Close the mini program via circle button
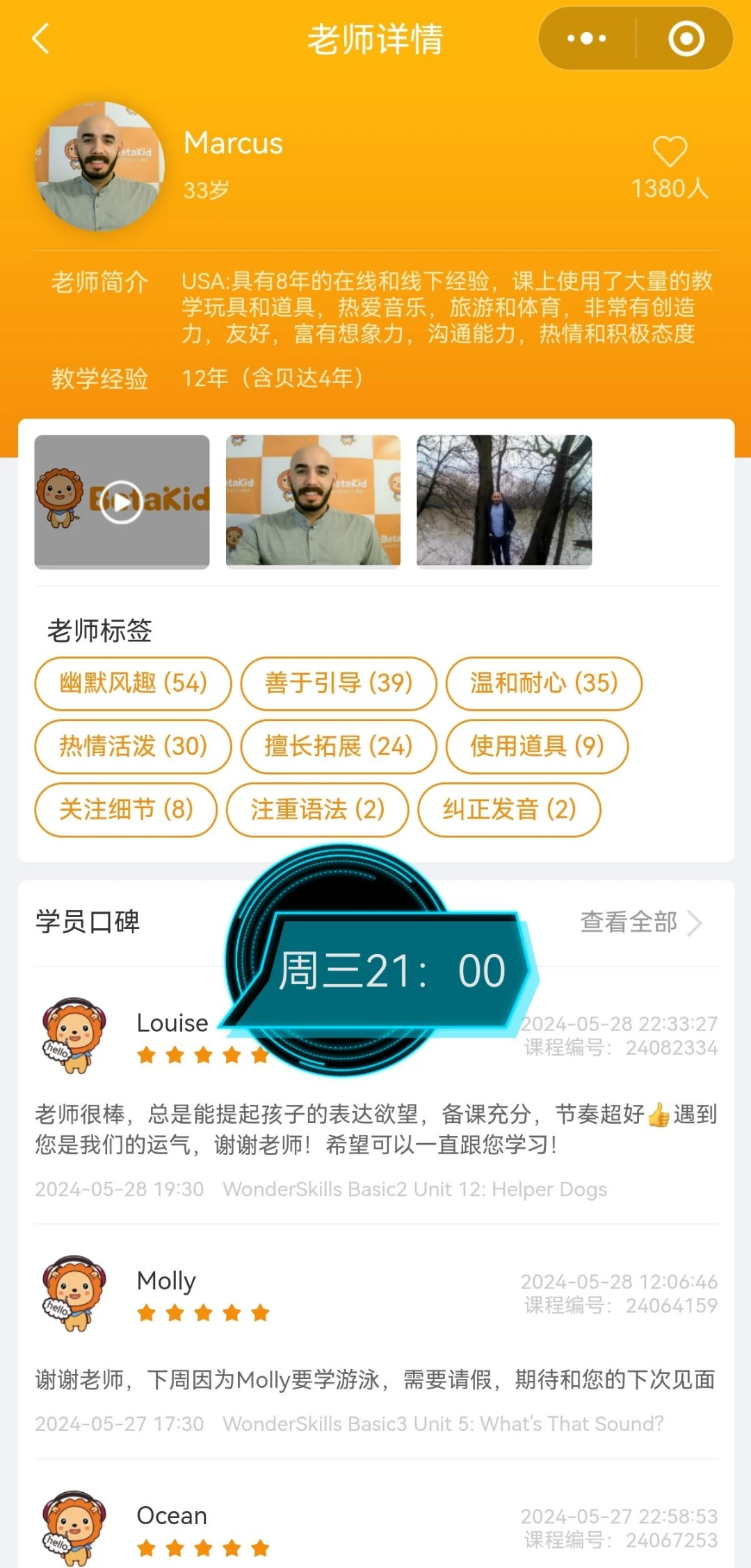The image size is (751, 1568). 686,39
